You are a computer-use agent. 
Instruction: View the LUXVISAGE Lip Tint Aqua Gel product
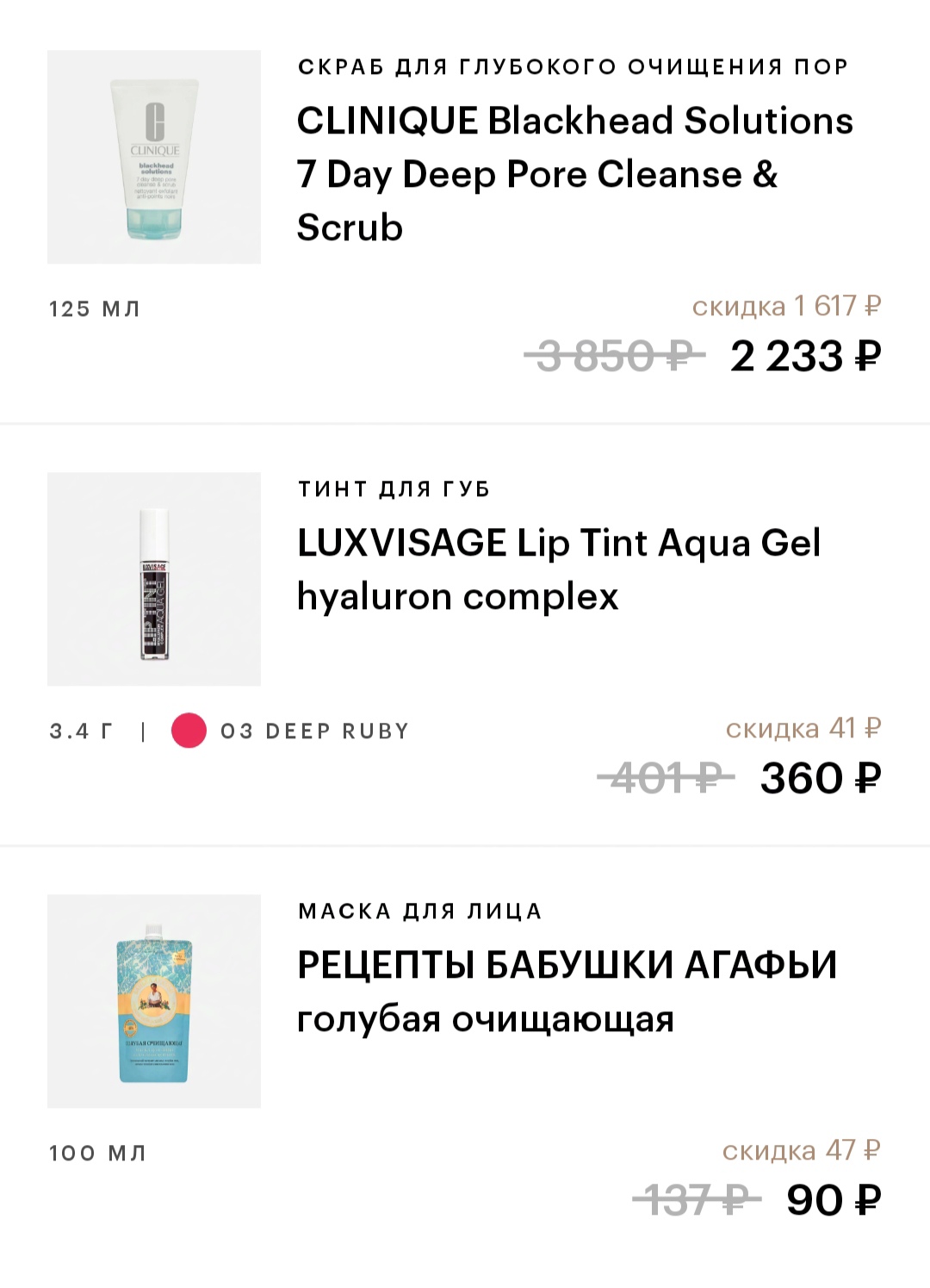[558, 569]
